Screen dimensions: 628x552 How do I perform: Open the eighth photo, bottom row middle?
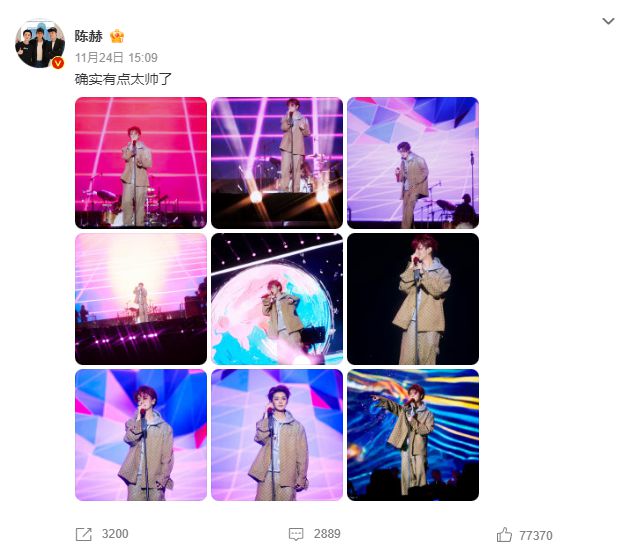(277, 435)
